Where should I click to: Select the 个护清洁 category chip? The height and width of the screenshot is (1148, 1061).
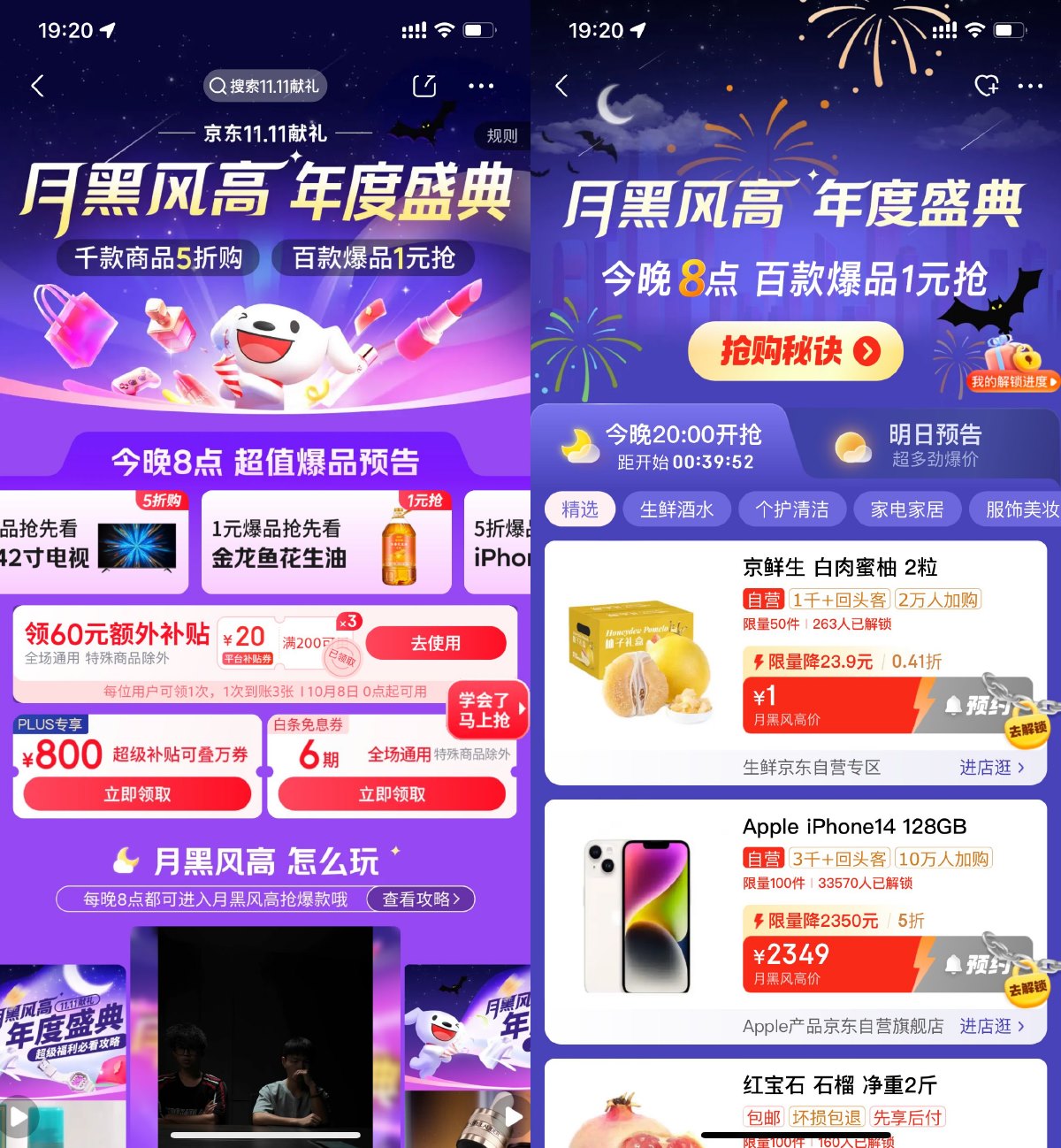tap(791, 509)
